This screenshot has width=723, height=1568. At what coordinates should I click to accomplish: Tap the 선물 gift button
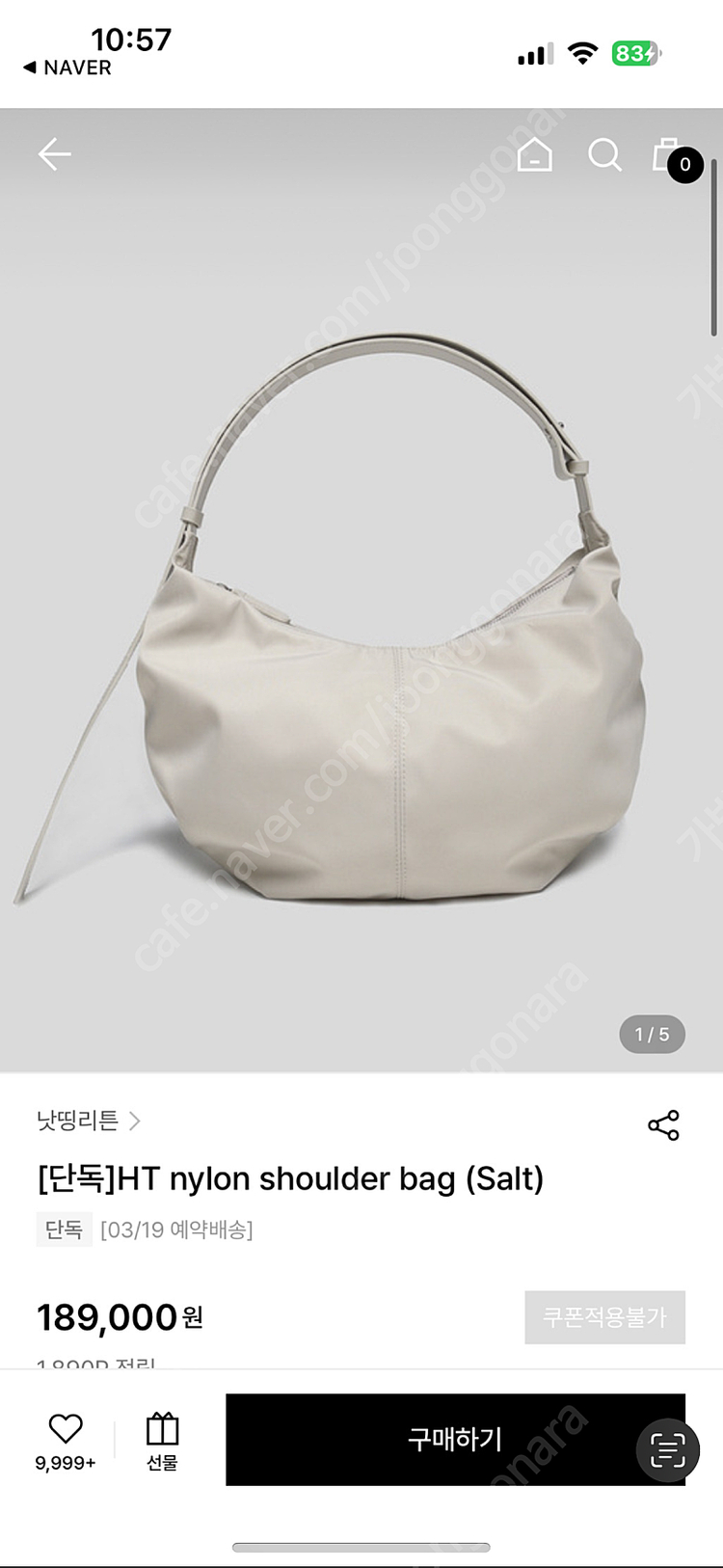pos(162,1441)
